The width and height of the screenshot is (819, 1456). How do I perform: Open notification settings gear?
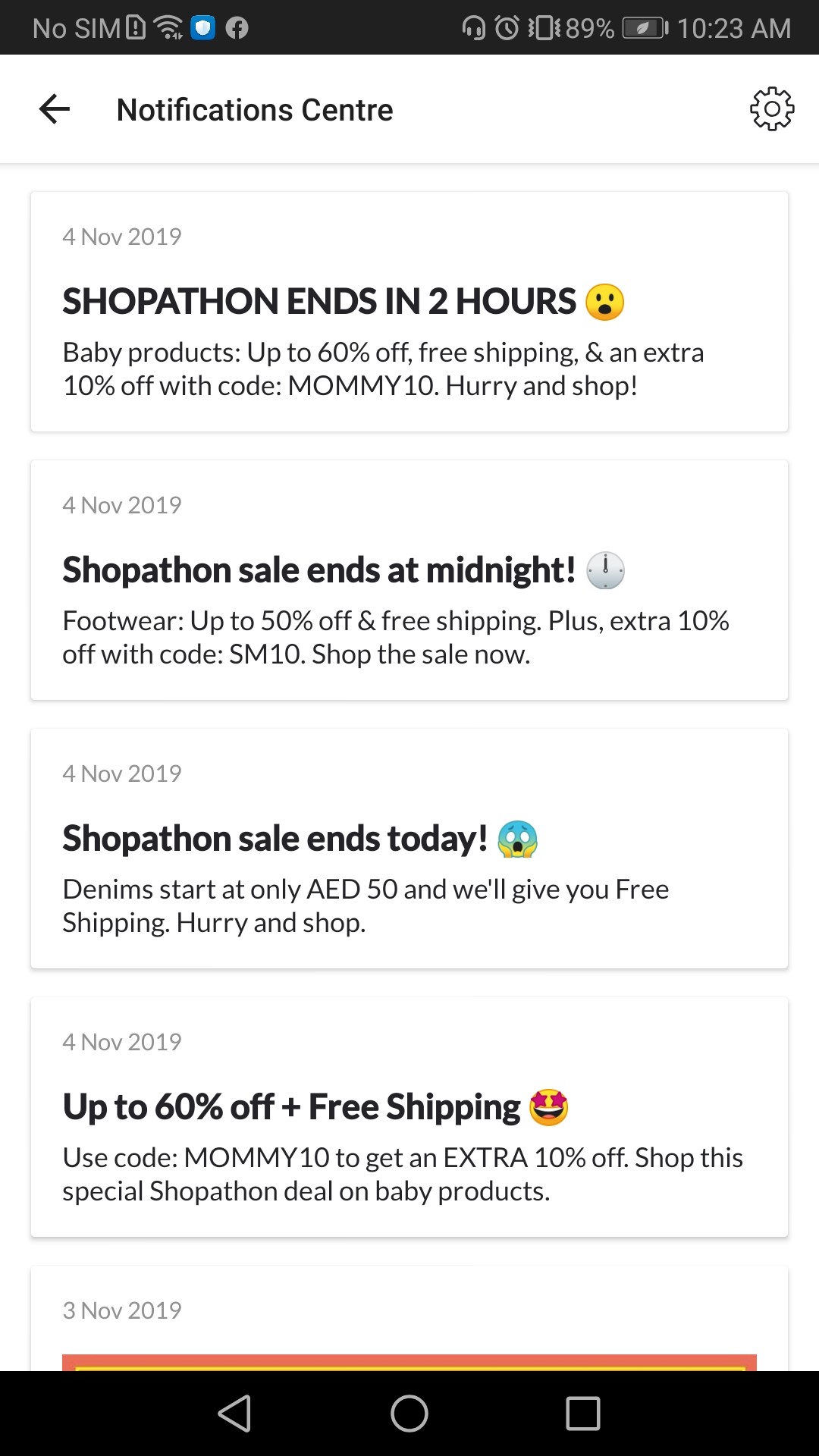(771, 110)
